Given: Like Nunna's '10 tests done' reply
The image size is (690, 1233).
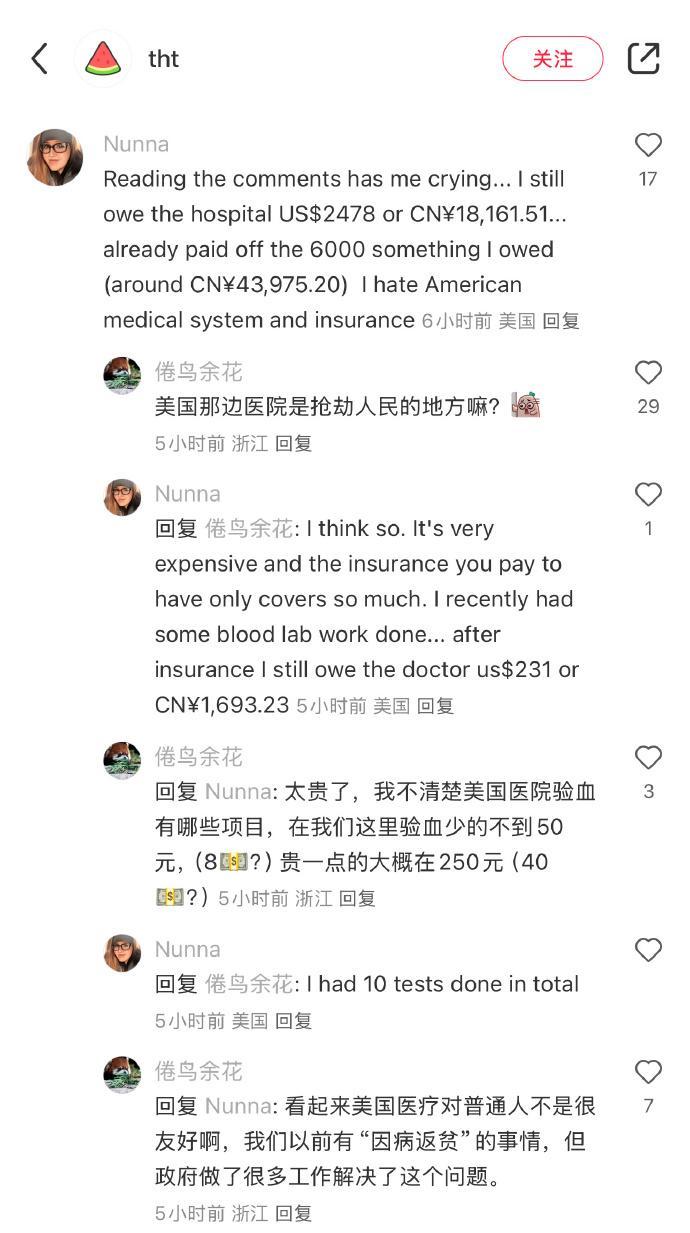Looking at the screenshot, I should (648, 950).
